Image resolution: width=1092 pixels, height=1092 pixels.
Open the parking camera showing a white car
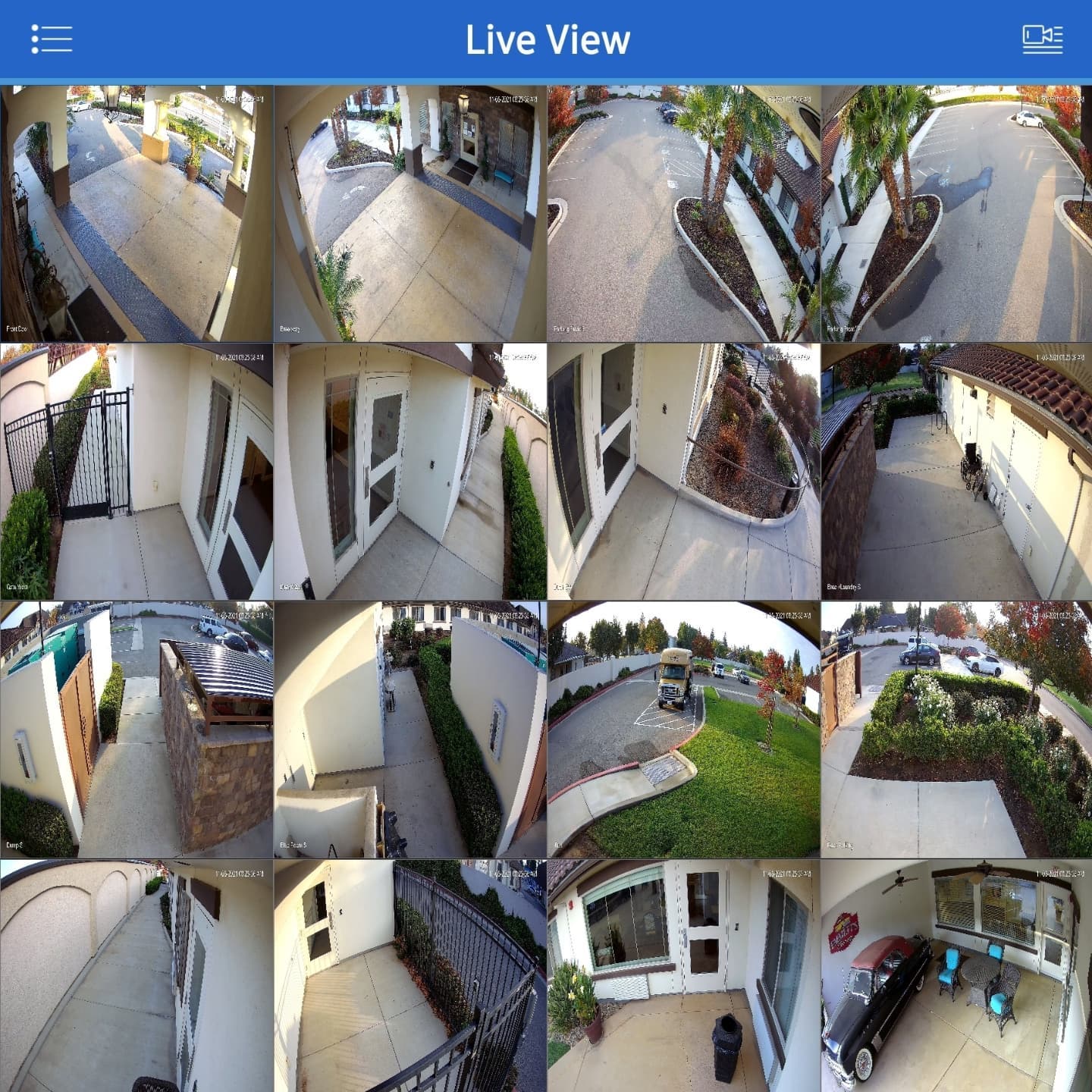coord(956,214)
